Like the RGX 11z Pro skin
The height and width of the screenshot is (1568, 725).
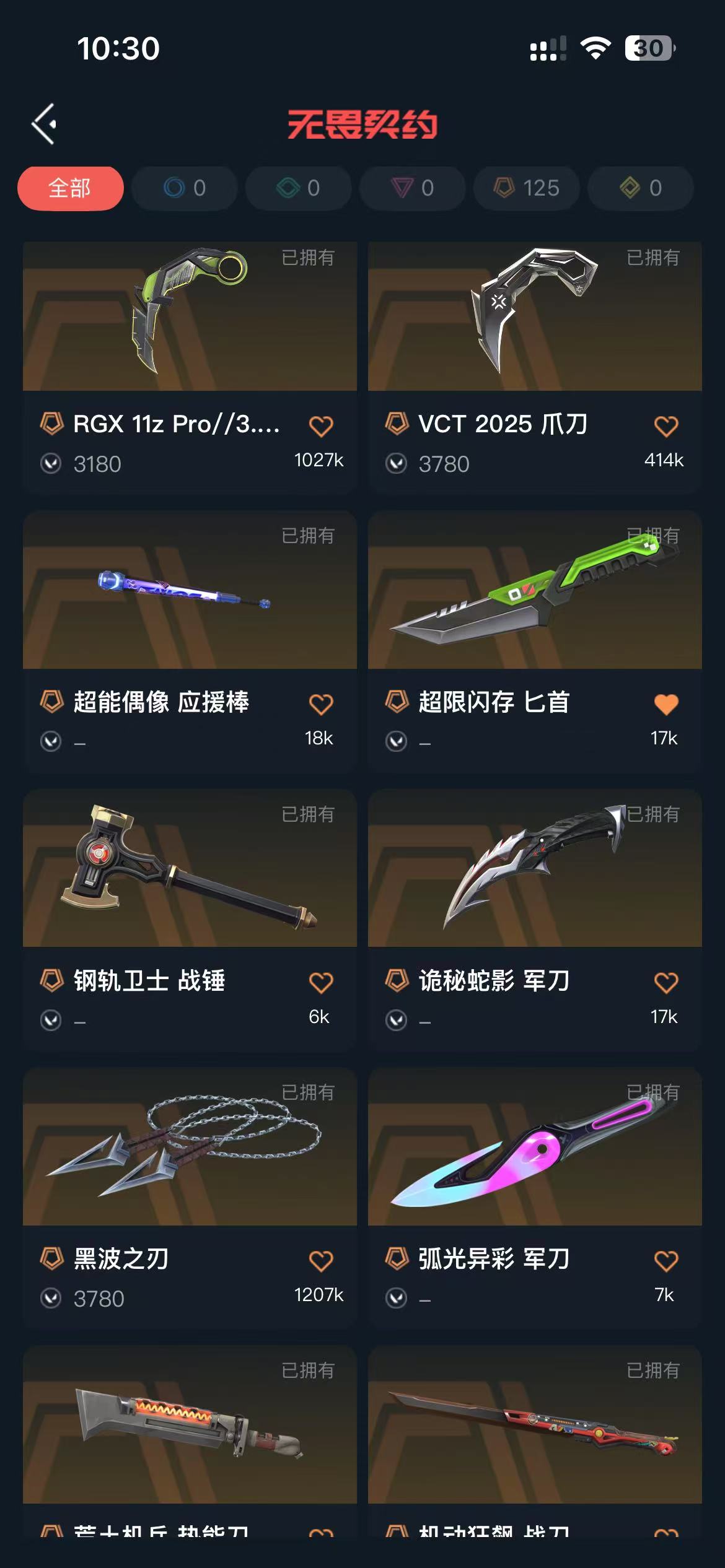click(321, 426)
